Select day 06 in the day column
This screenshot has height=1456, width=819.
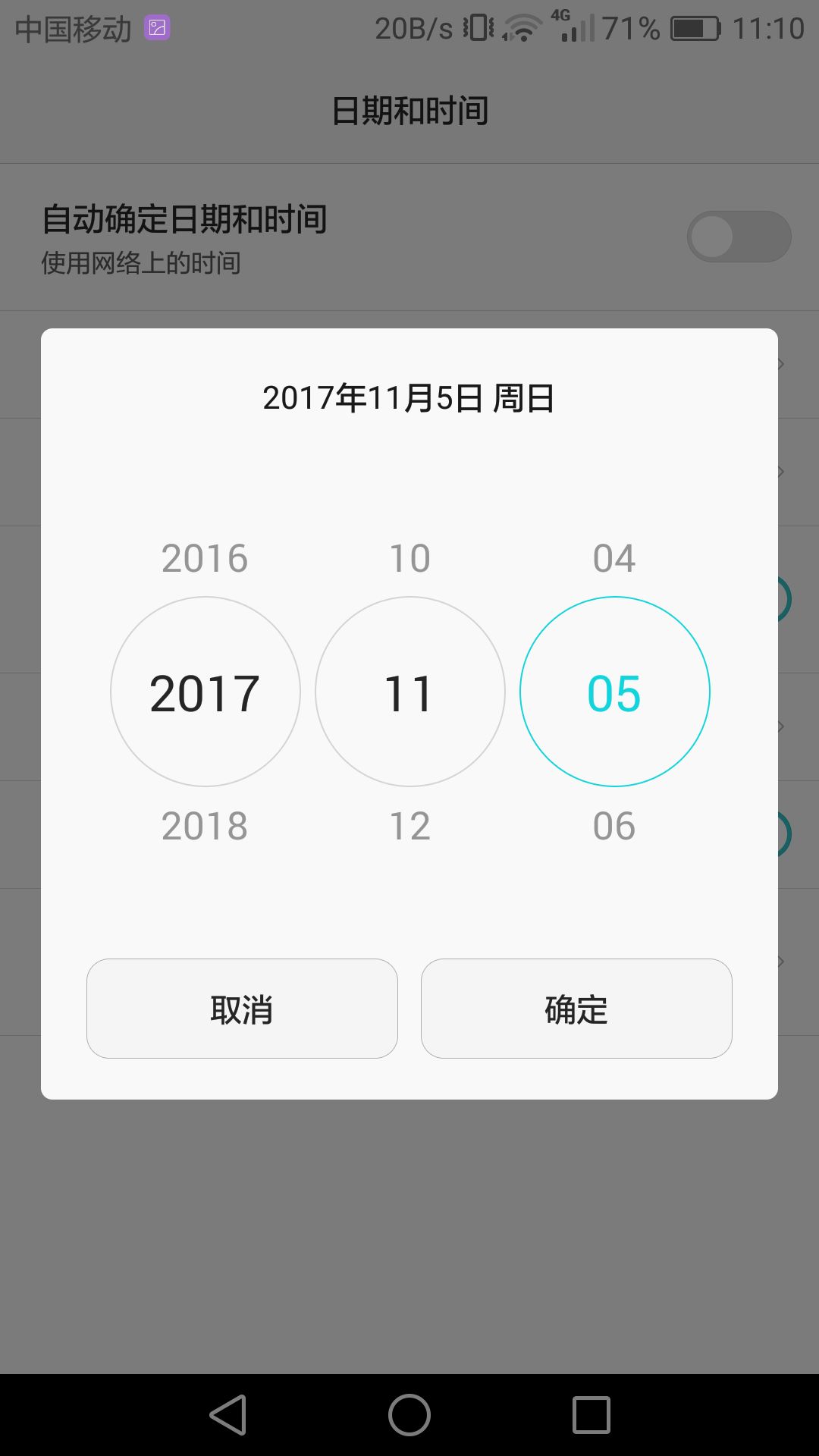pyautogui.click(x=614, y=827)
